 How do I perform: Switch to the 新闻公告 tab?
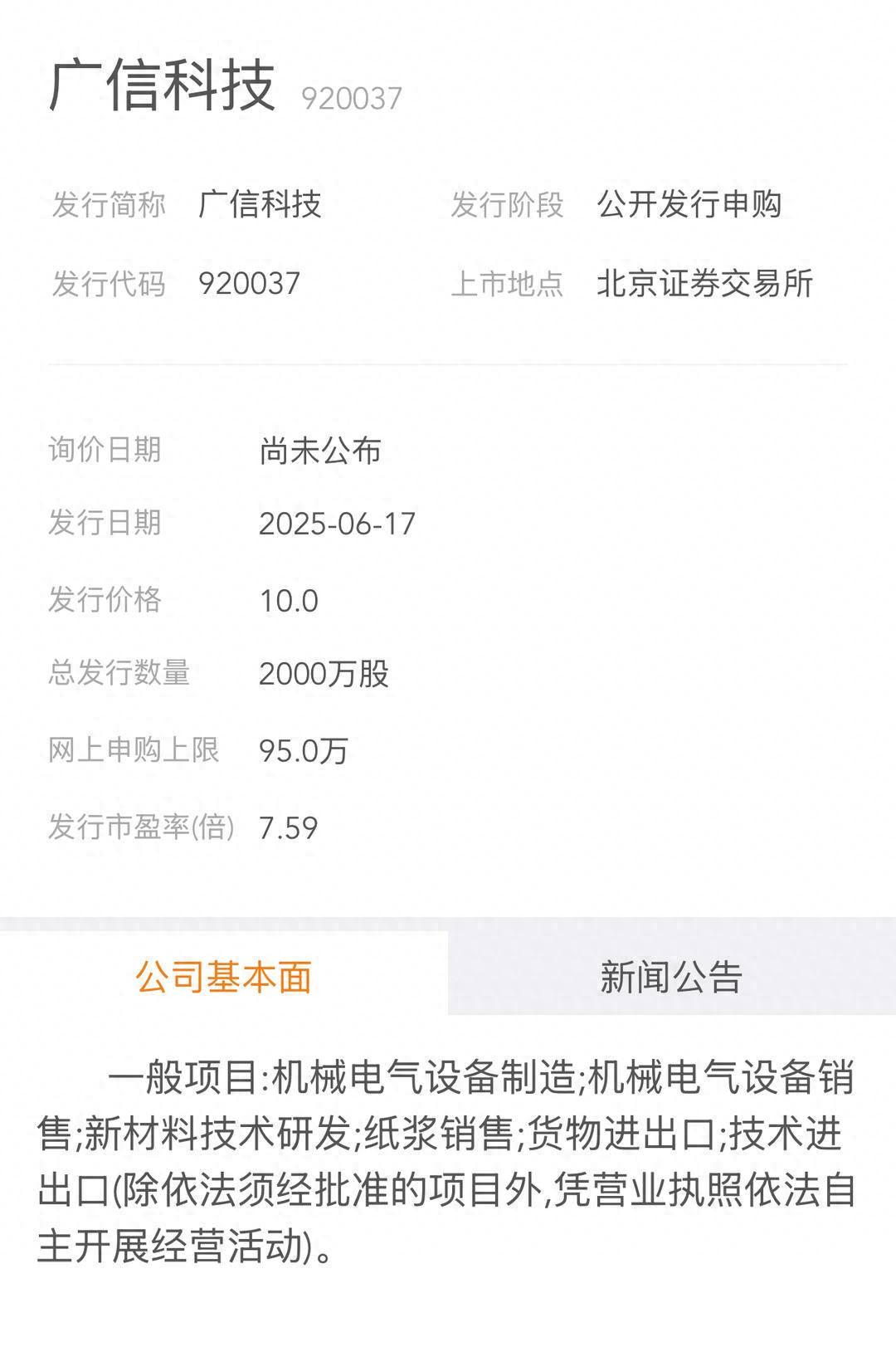click(671, 976)
